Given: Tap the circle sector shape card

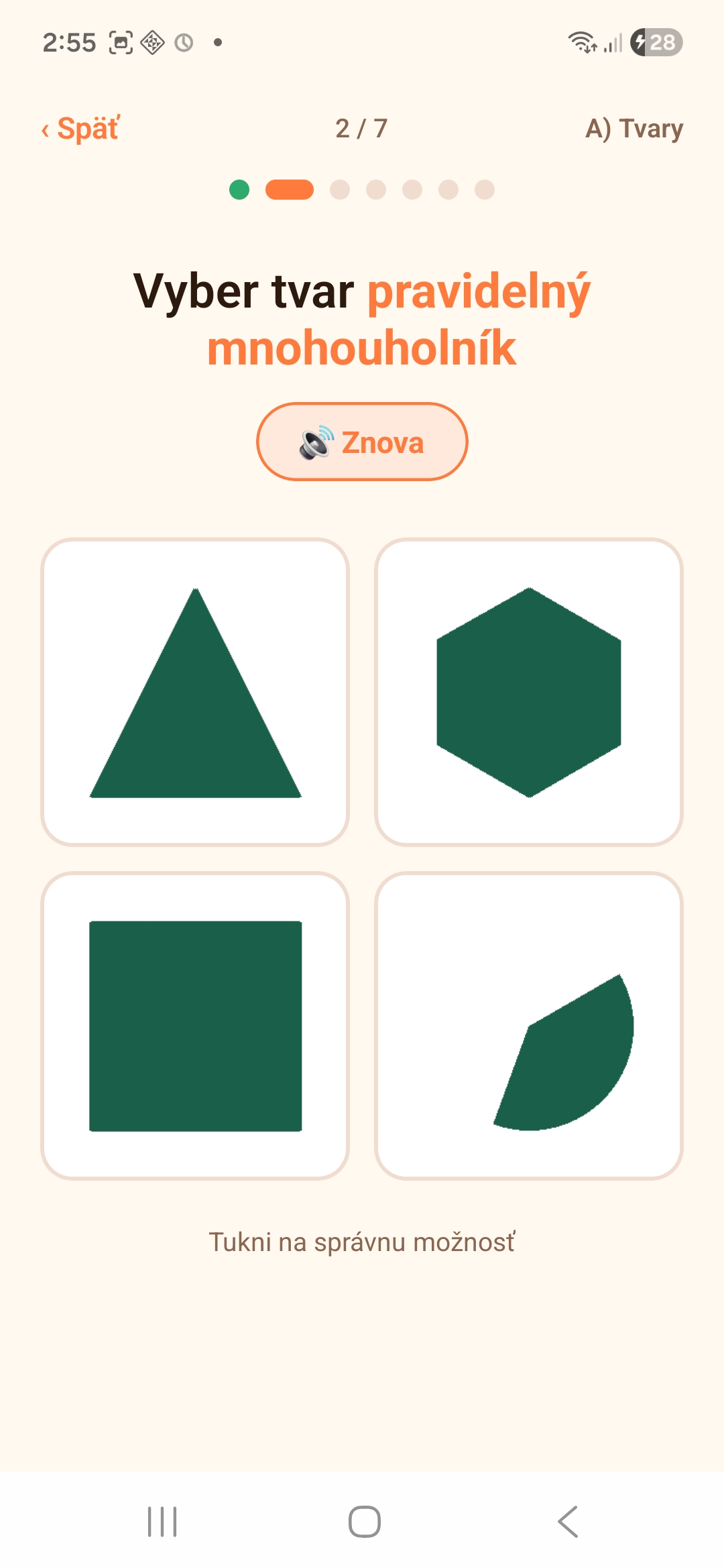Looking at the screenshot, I should [529, 1026].
